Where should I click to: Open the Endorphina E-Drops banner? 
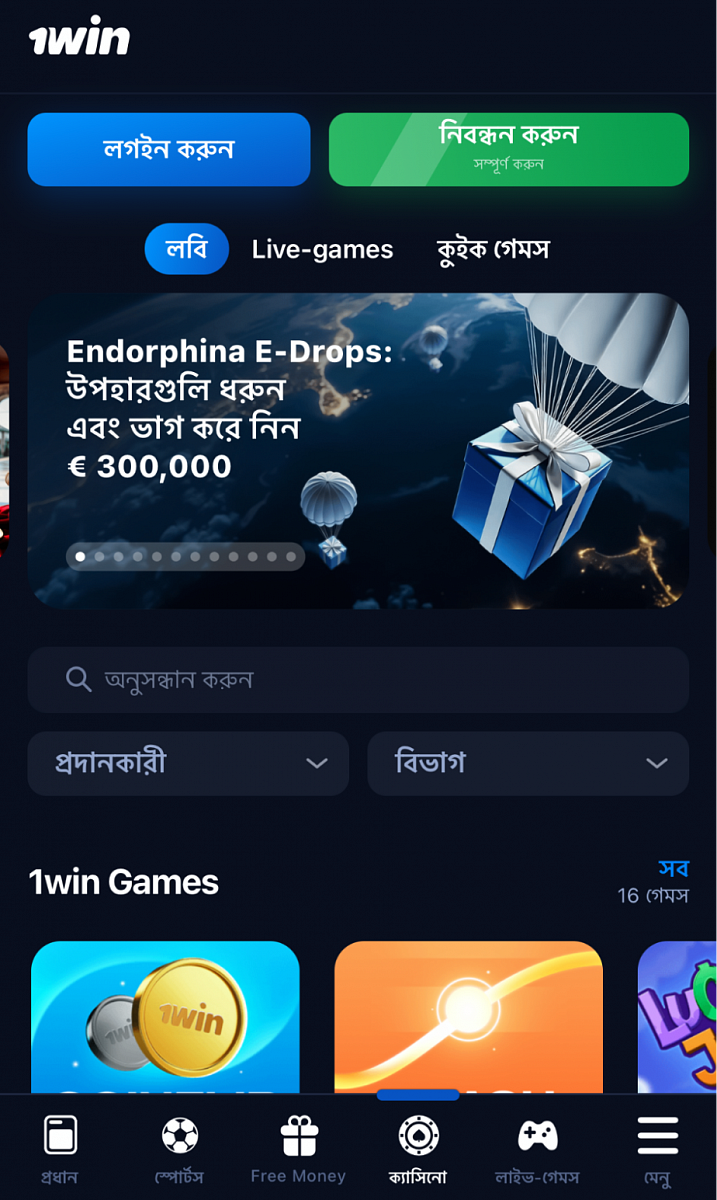tap(357, 450)
